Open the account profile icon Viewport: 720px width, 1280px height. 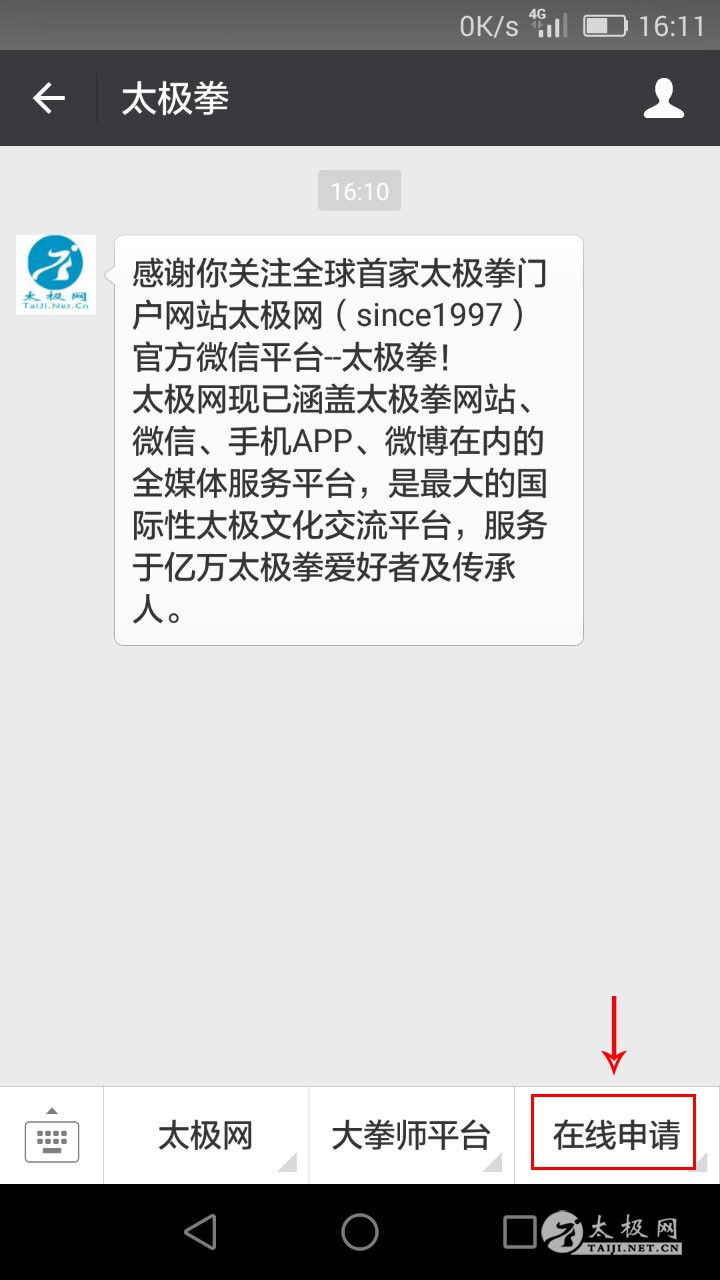pyautogui.click(x=663, y=98)
